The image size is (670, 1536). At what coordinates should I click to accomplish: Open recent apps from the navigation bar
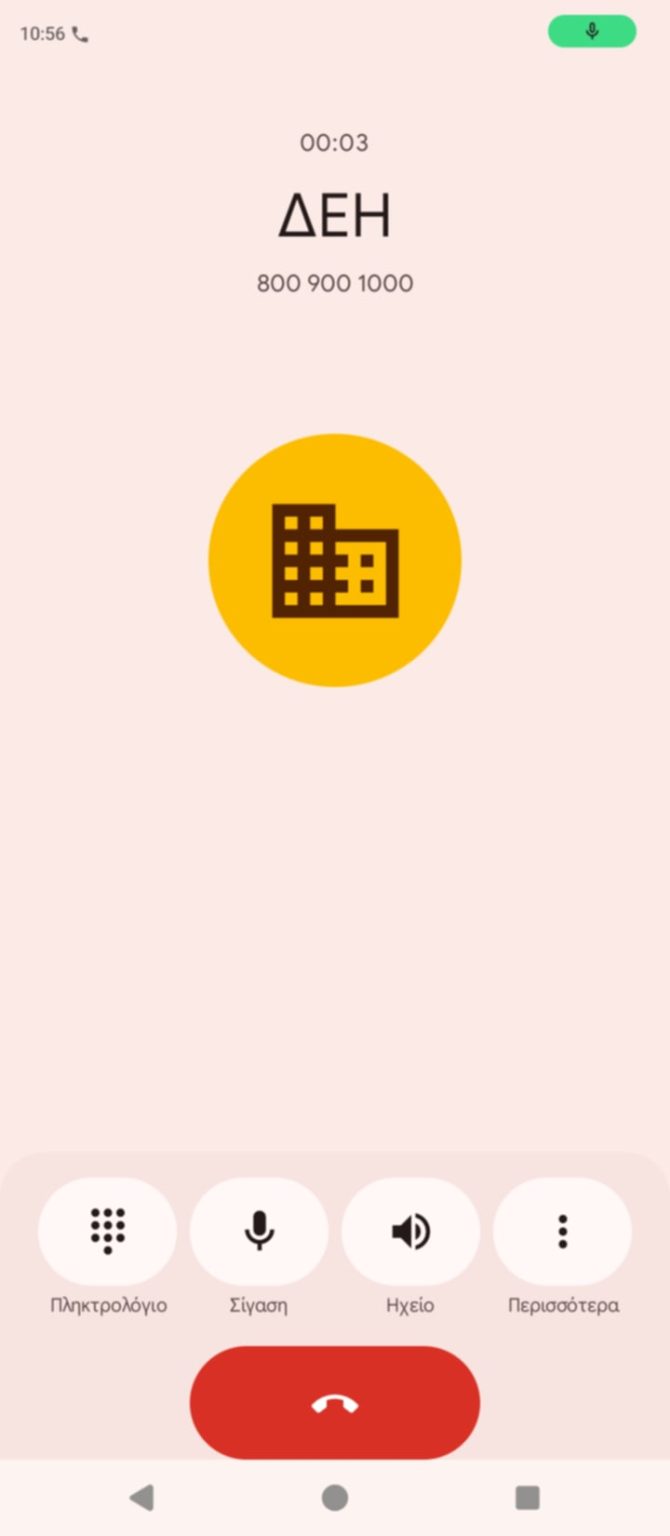point(527,1497)
